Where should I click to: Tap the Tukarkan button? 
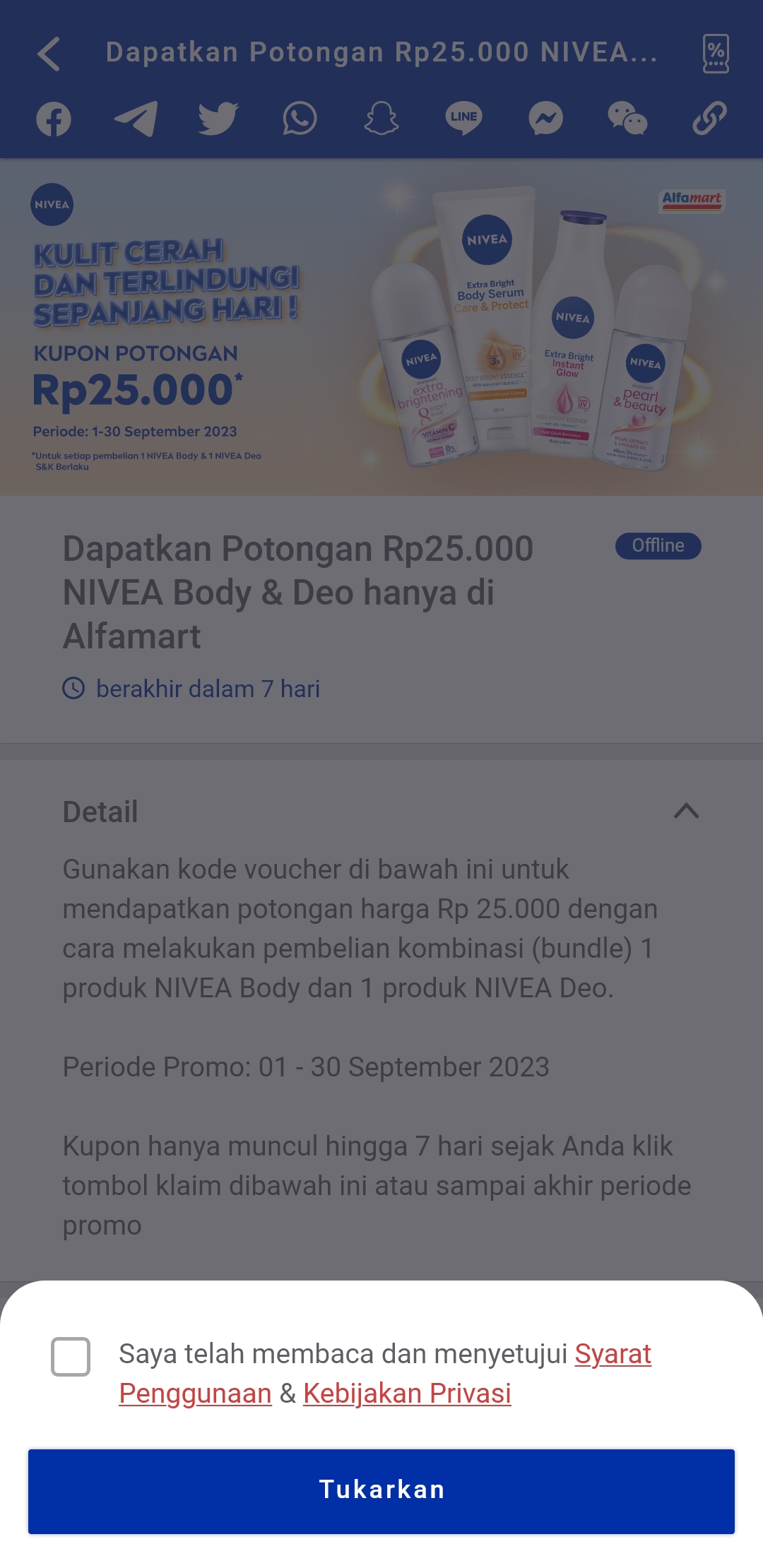(381, 1491)
